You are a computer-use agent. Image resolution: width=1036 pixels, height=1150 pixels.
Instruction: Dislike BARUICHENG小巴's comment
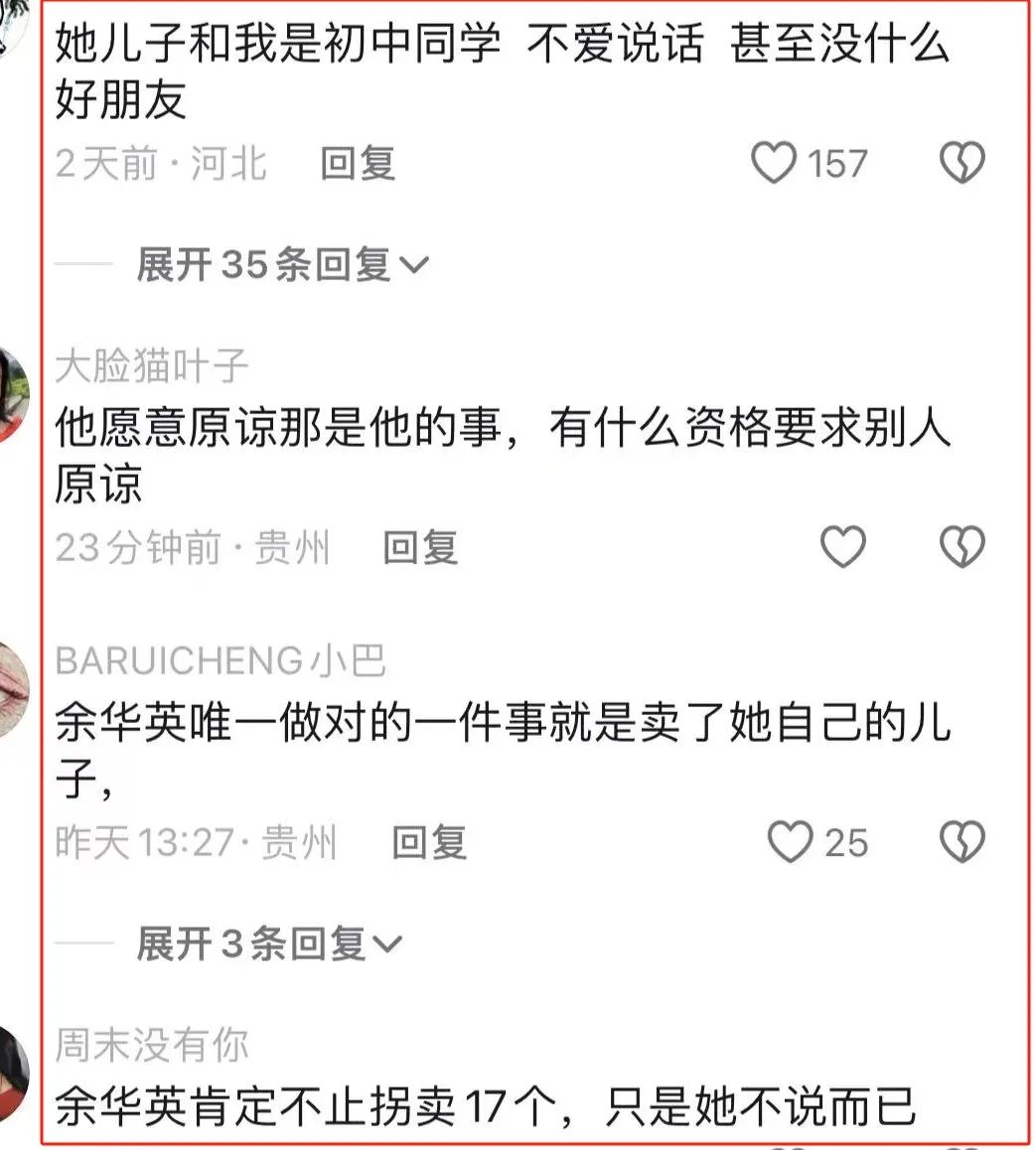962,842
